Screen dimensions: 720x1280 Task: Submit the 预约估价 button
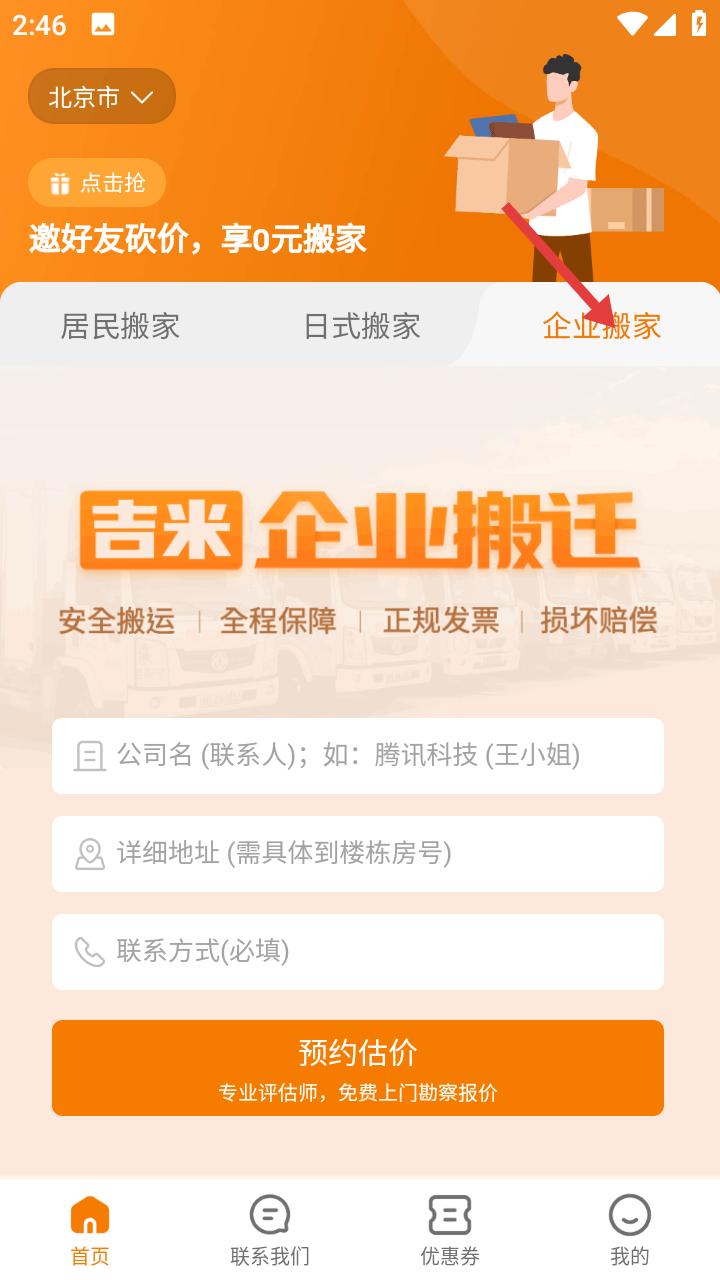pyautogui.click(x=358, y=1067)
